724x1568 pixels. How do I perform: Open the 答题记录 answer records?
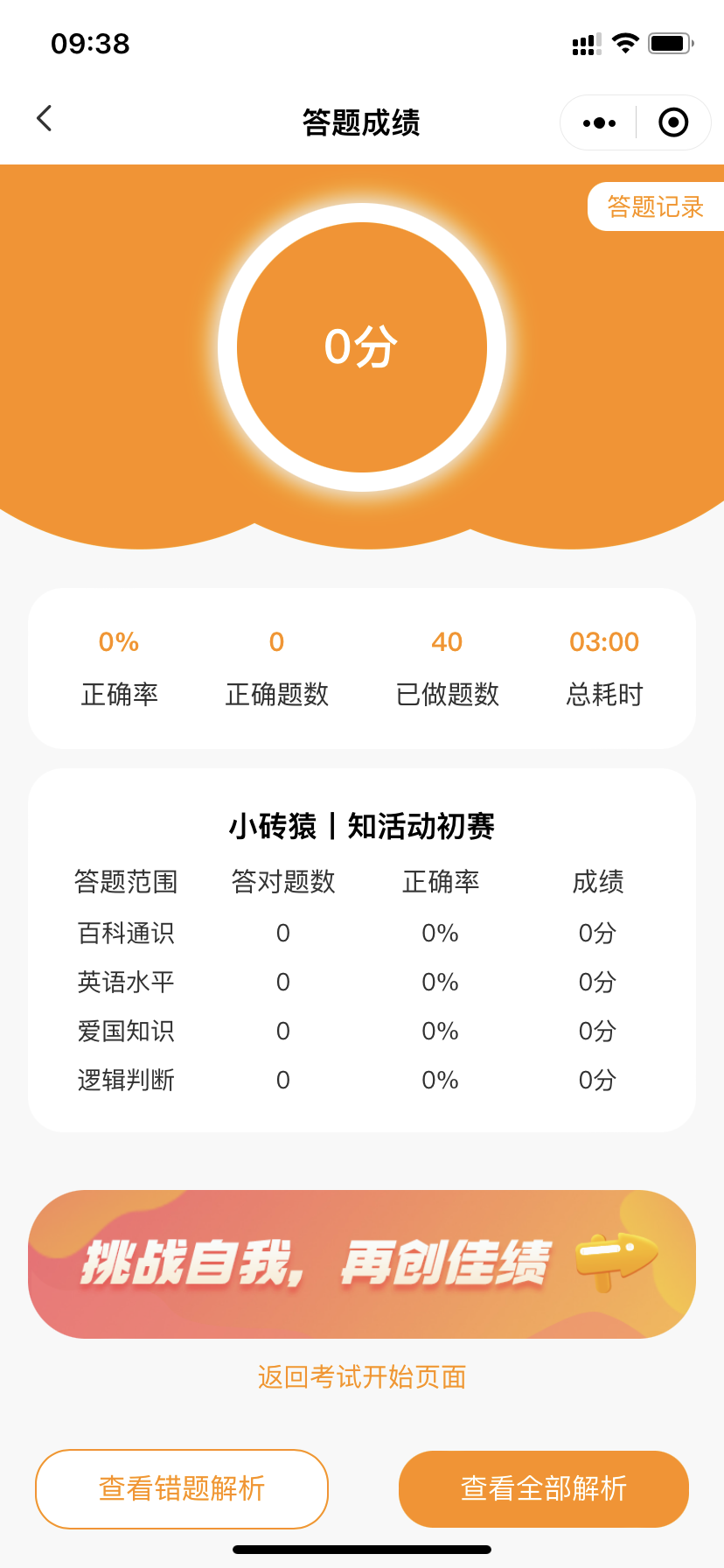point(655,207)
